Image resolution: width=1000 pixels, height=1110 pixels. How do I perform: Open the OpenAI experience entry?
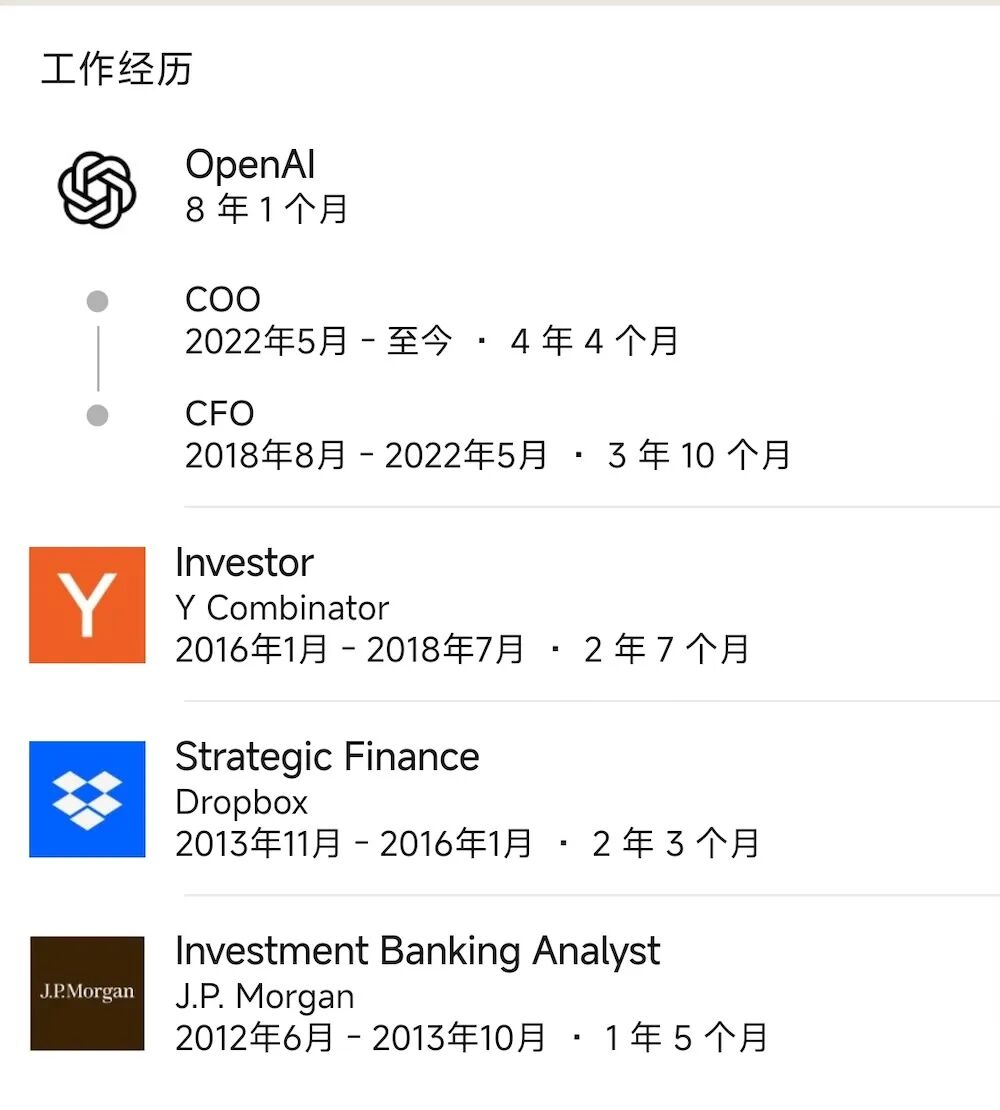(500, 188)
